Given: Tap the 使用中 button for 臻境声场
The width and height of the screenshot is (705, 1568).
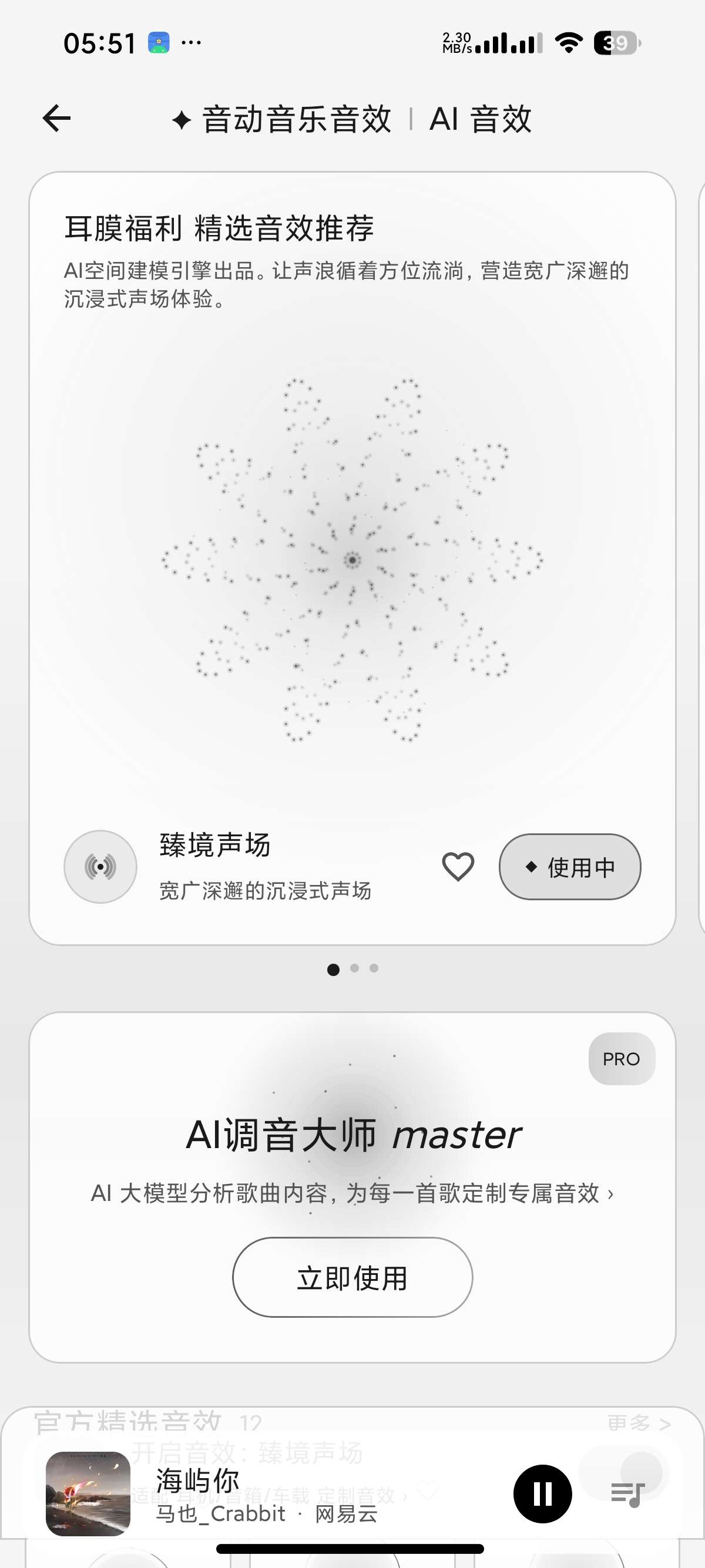Looking at the screenshot, I should click(570, 866).
